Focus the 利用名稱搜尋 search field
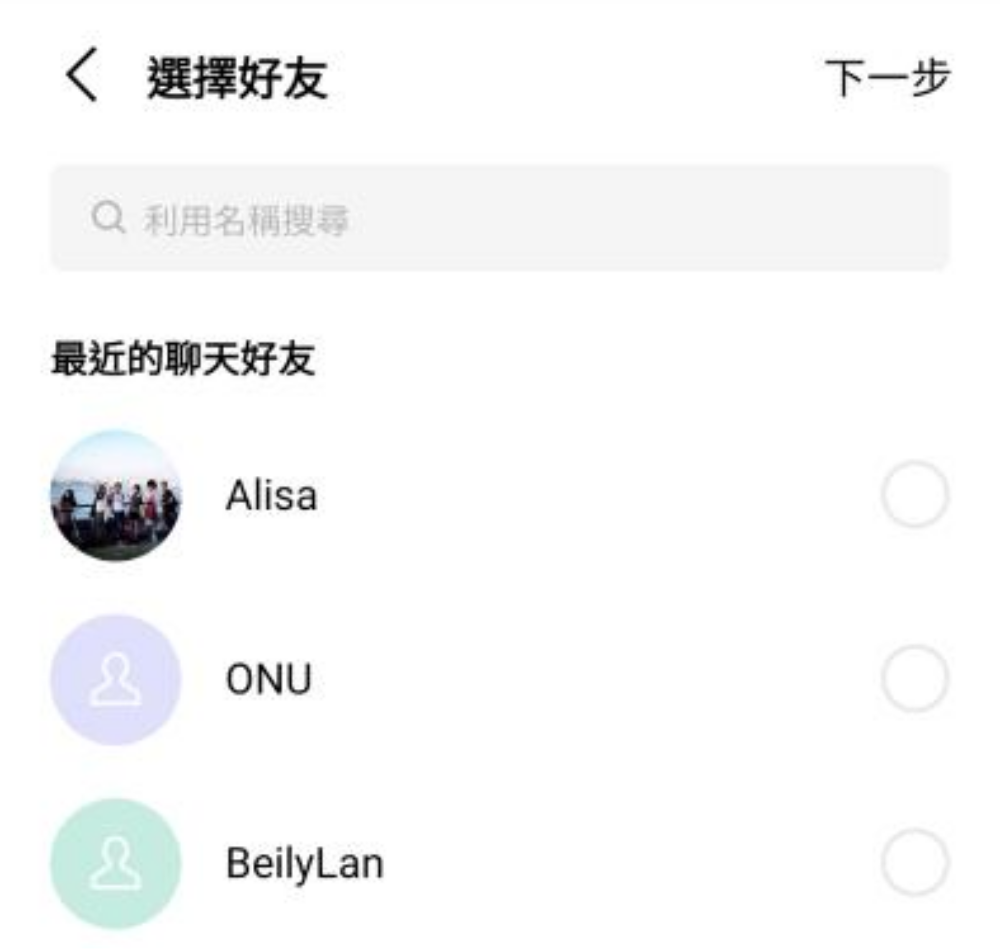 click(500, 218)
